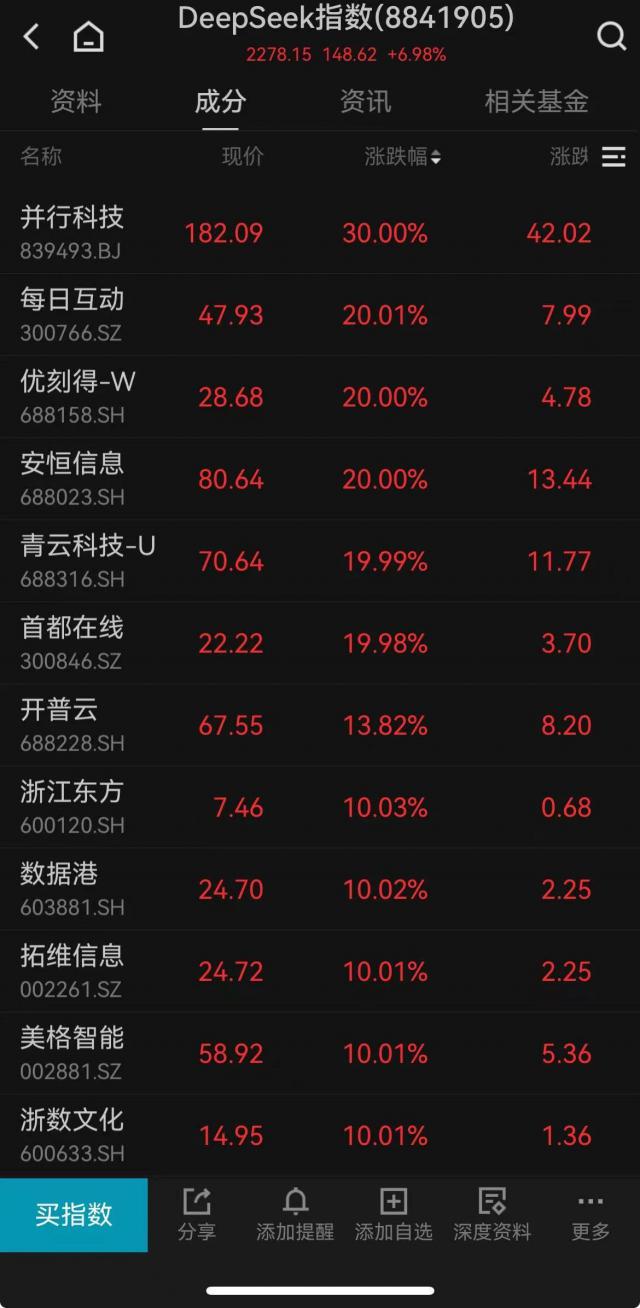This screenshot has height=1308, width=640.
Task: Add a price alert with 添加提醒
Action: 295,1214
